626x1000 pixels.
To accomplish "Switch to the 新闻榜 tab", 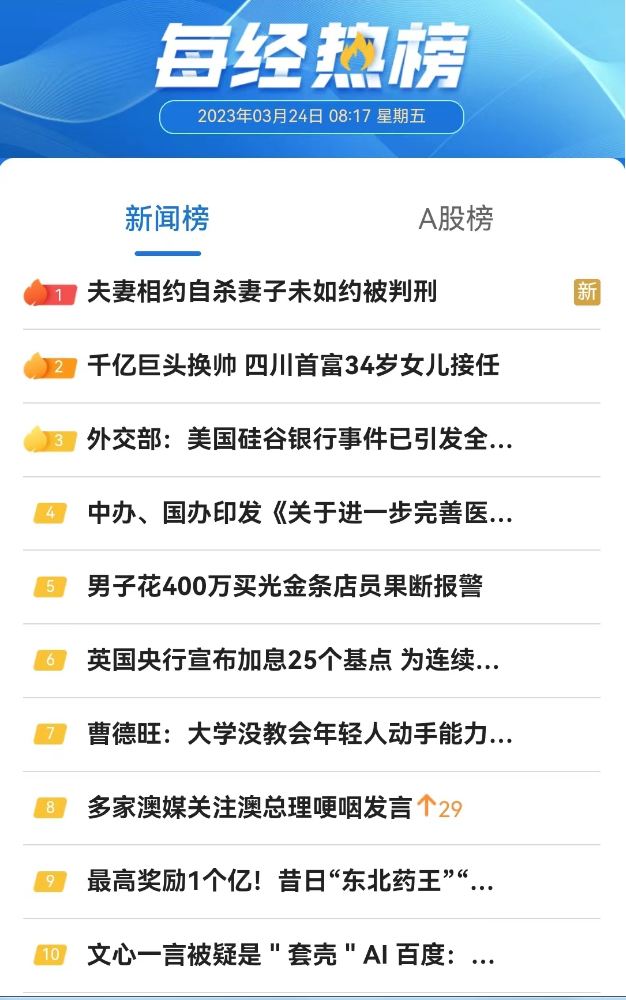I will click(x=167, y=219).
